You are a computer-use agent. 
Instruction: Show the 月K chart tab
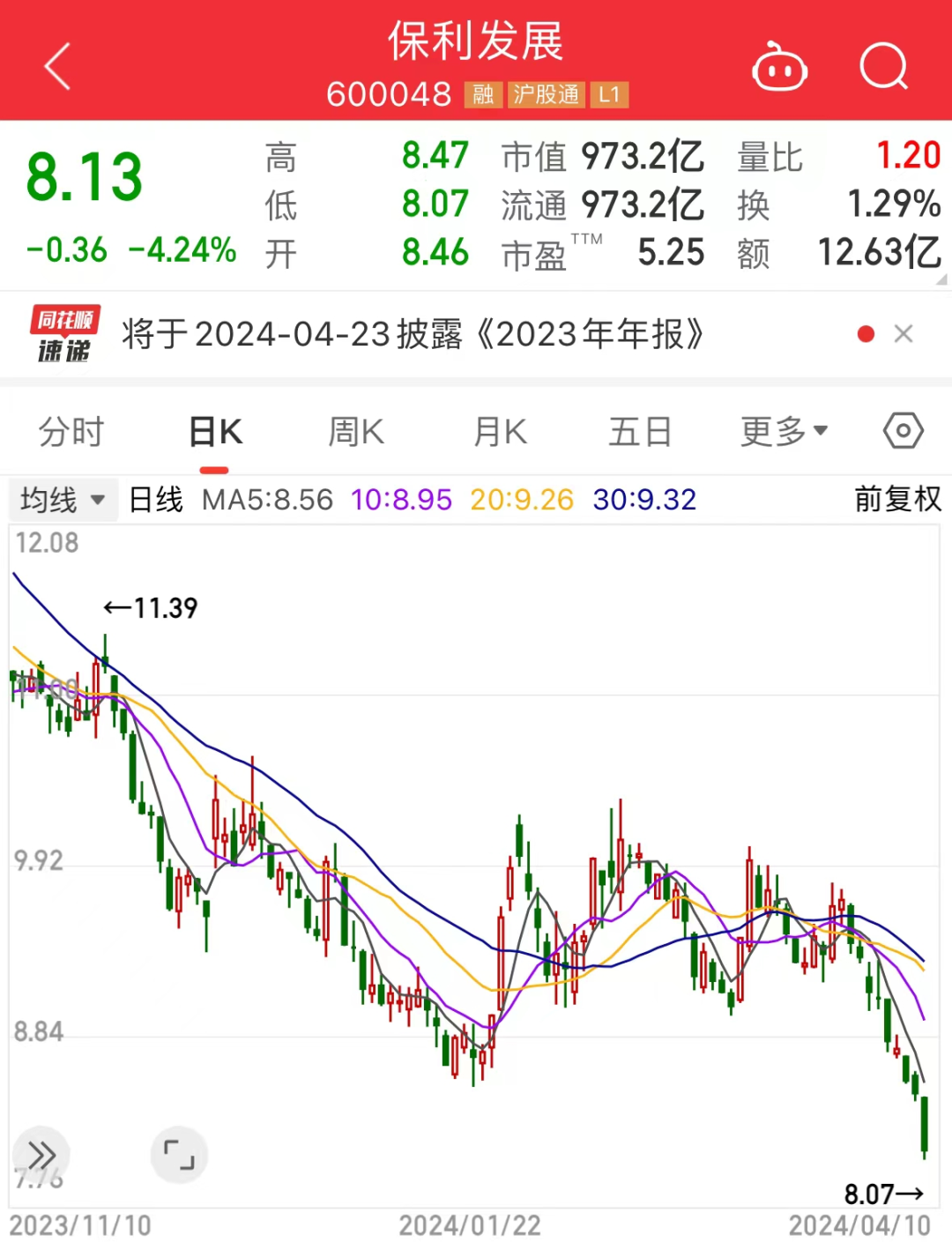tap(500, 432)
